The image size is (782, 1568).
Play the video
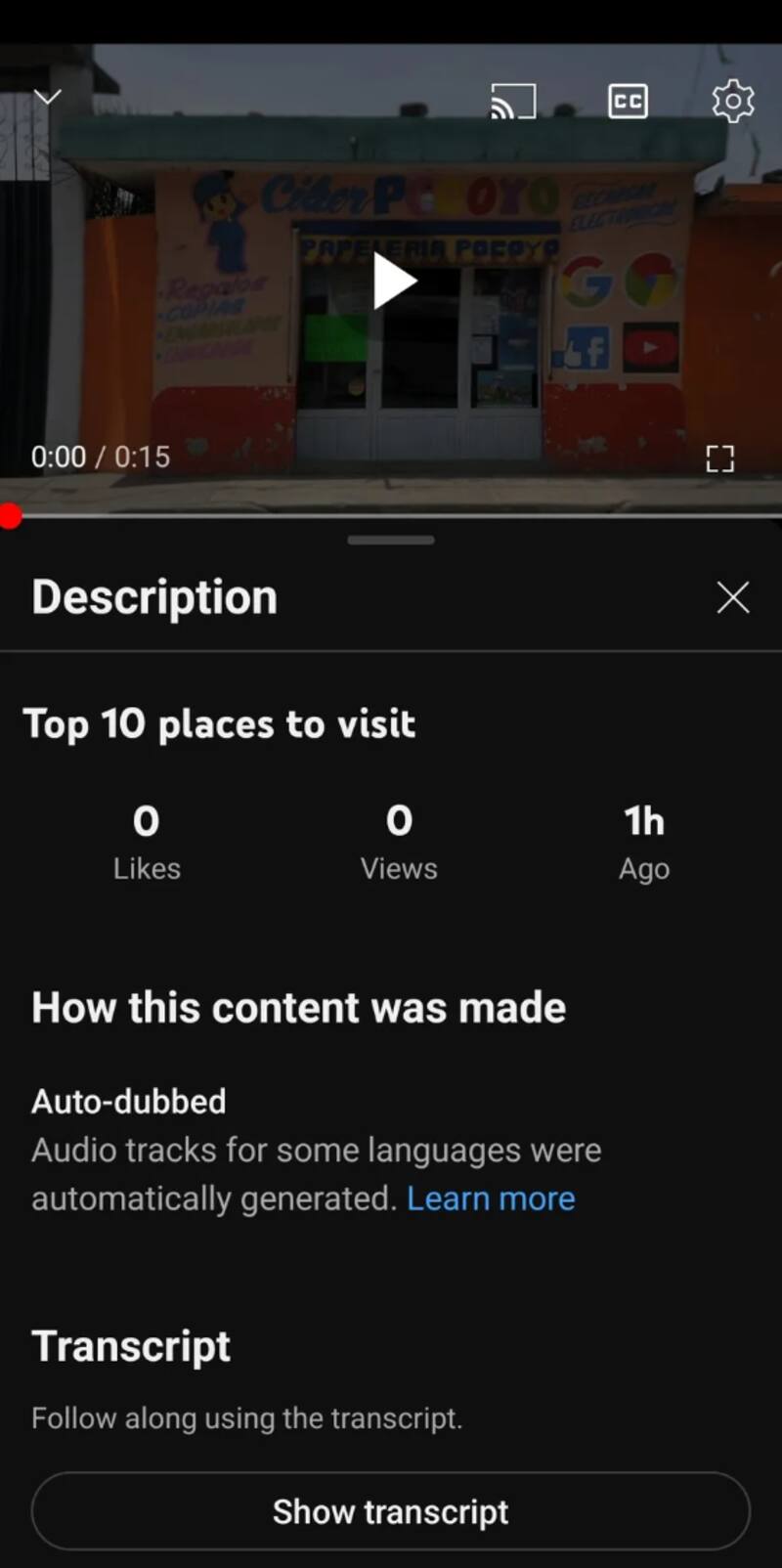(394, 282)
